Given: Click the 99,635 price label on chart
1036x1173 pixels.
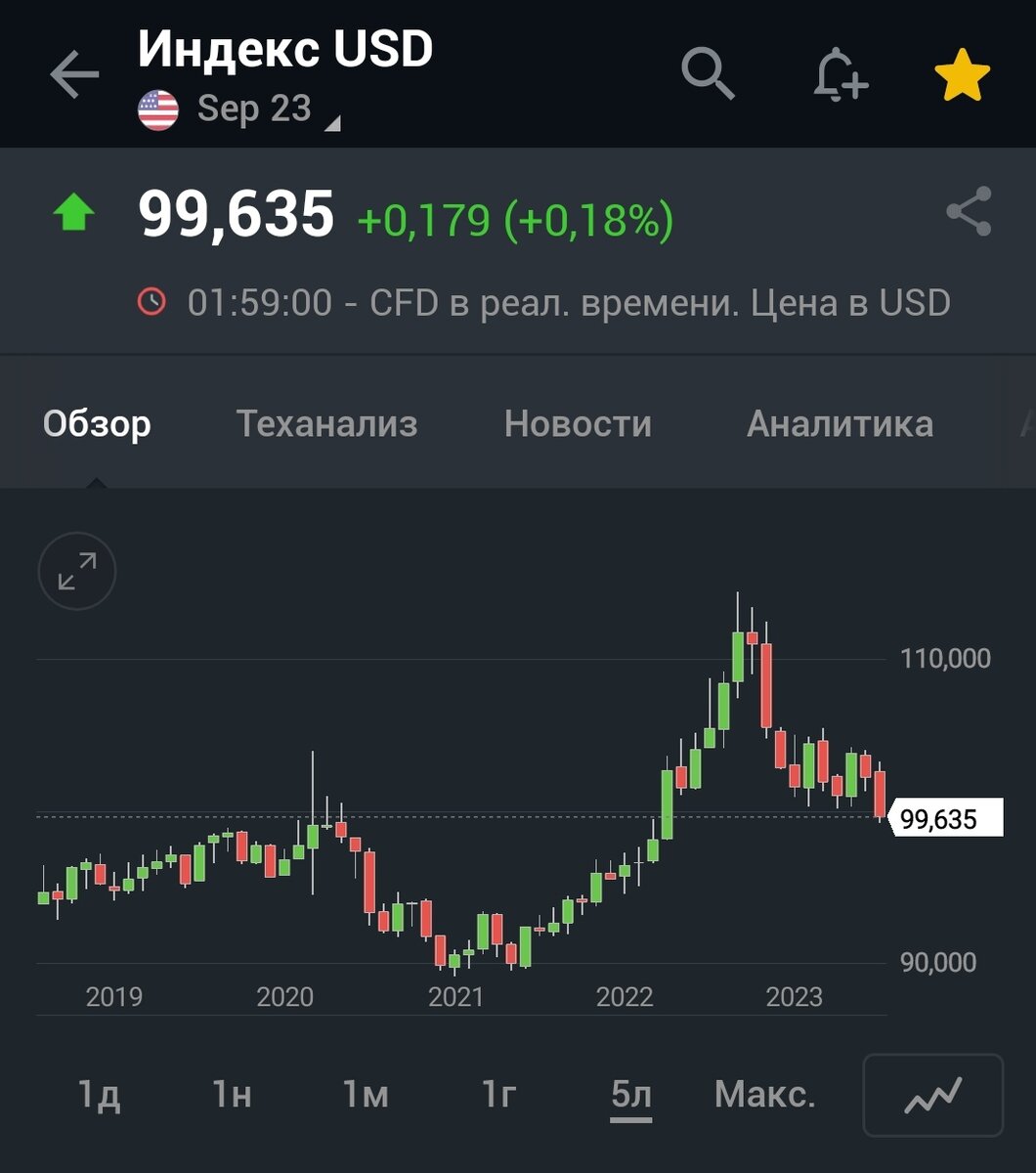Looking at the screenshot, I should pos(936,817).
